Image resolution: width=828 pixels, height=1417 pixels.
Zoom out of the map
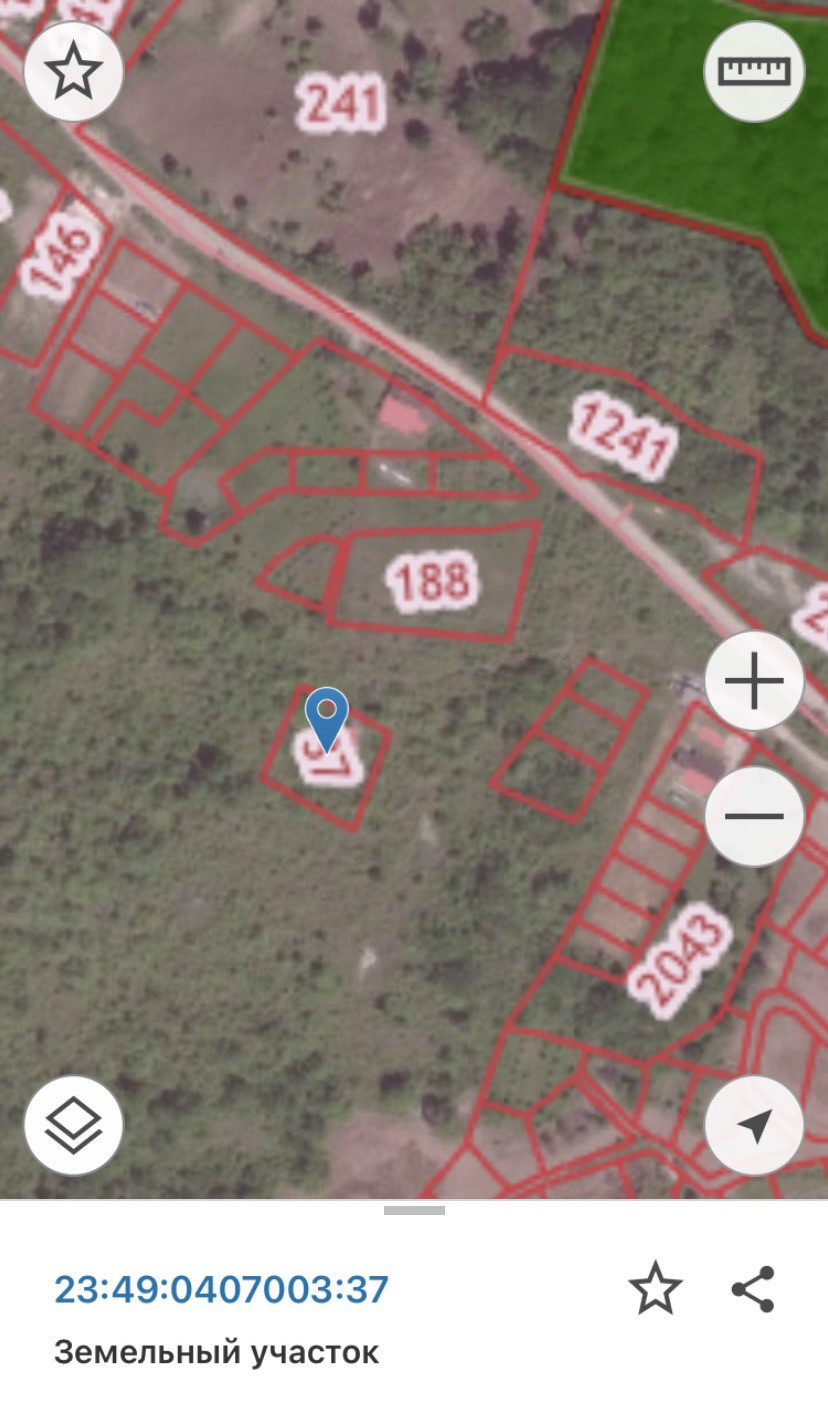click(754, 816)
